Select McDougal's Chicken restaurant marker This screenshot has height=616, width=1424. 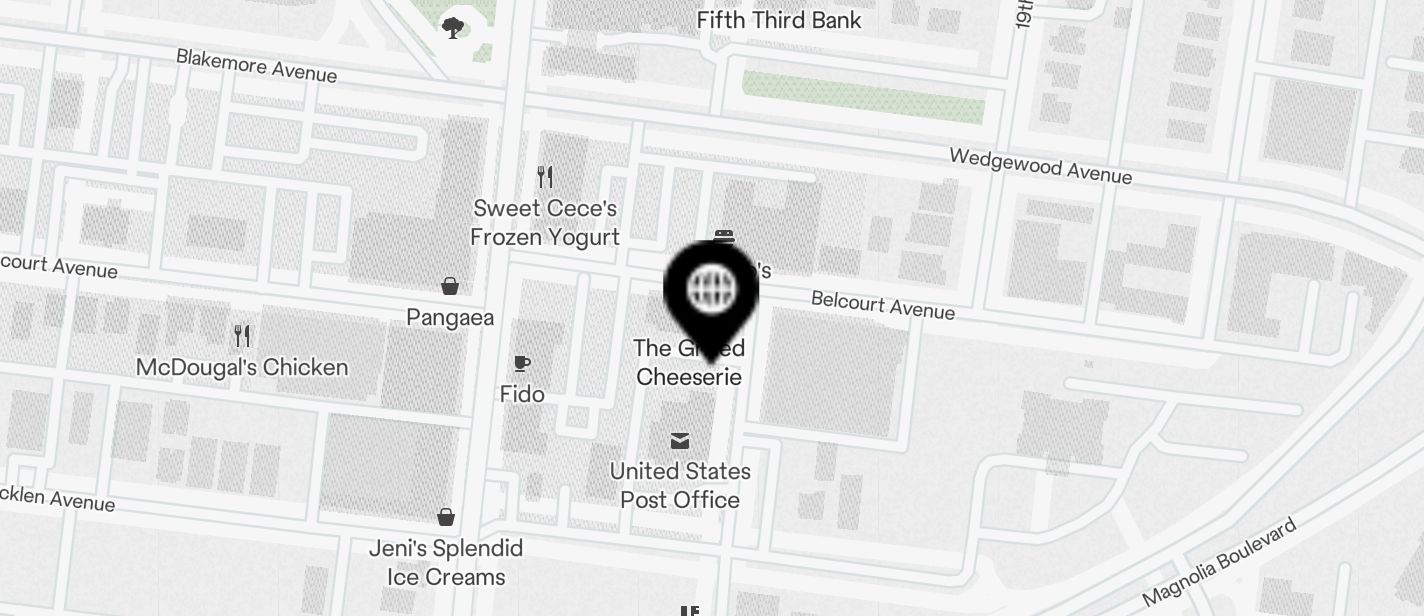click(242, 335)
